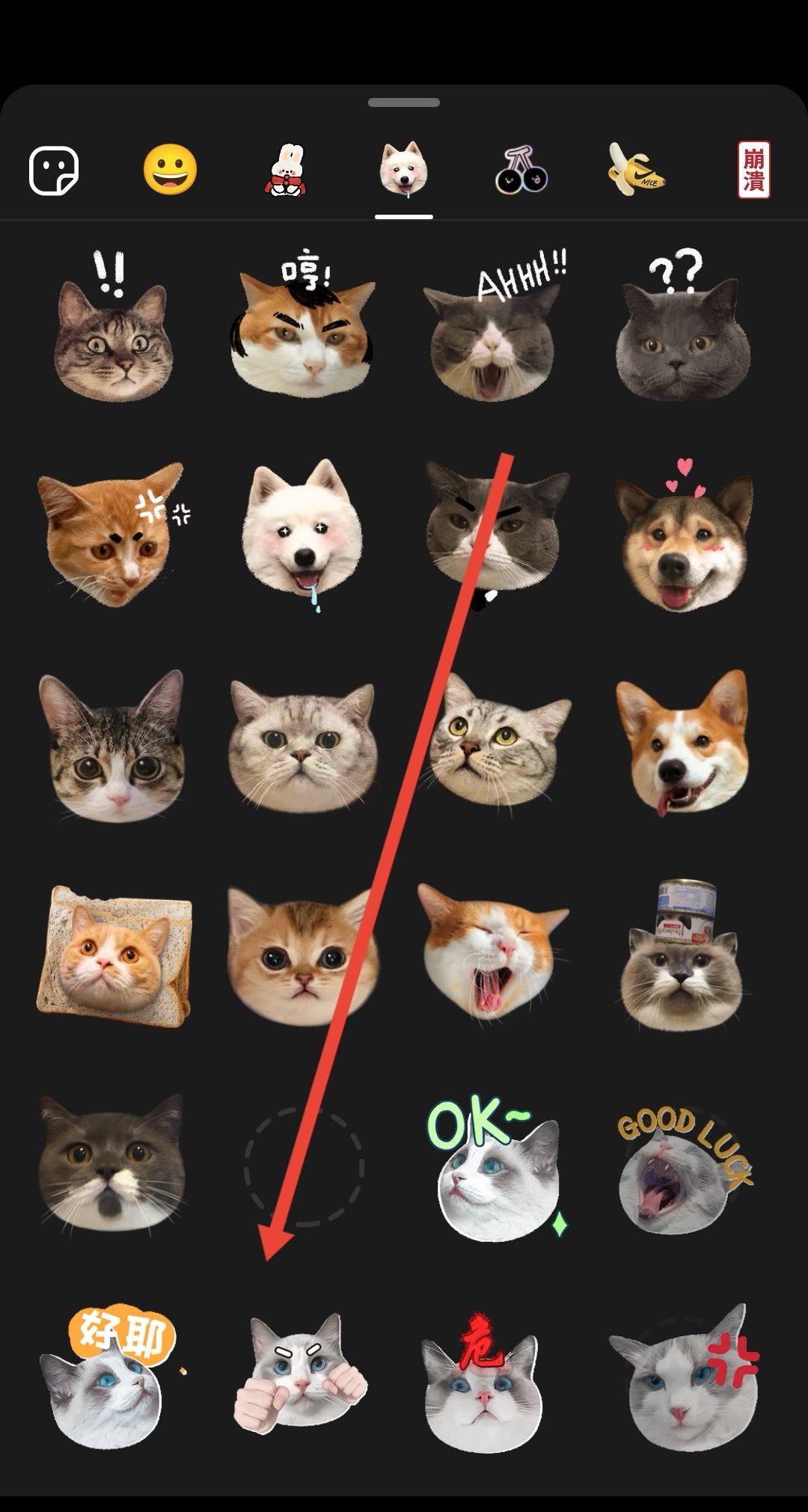Open the custom sticker tab
This screenshot has height=1512, width=808.
tap(54, 171)
